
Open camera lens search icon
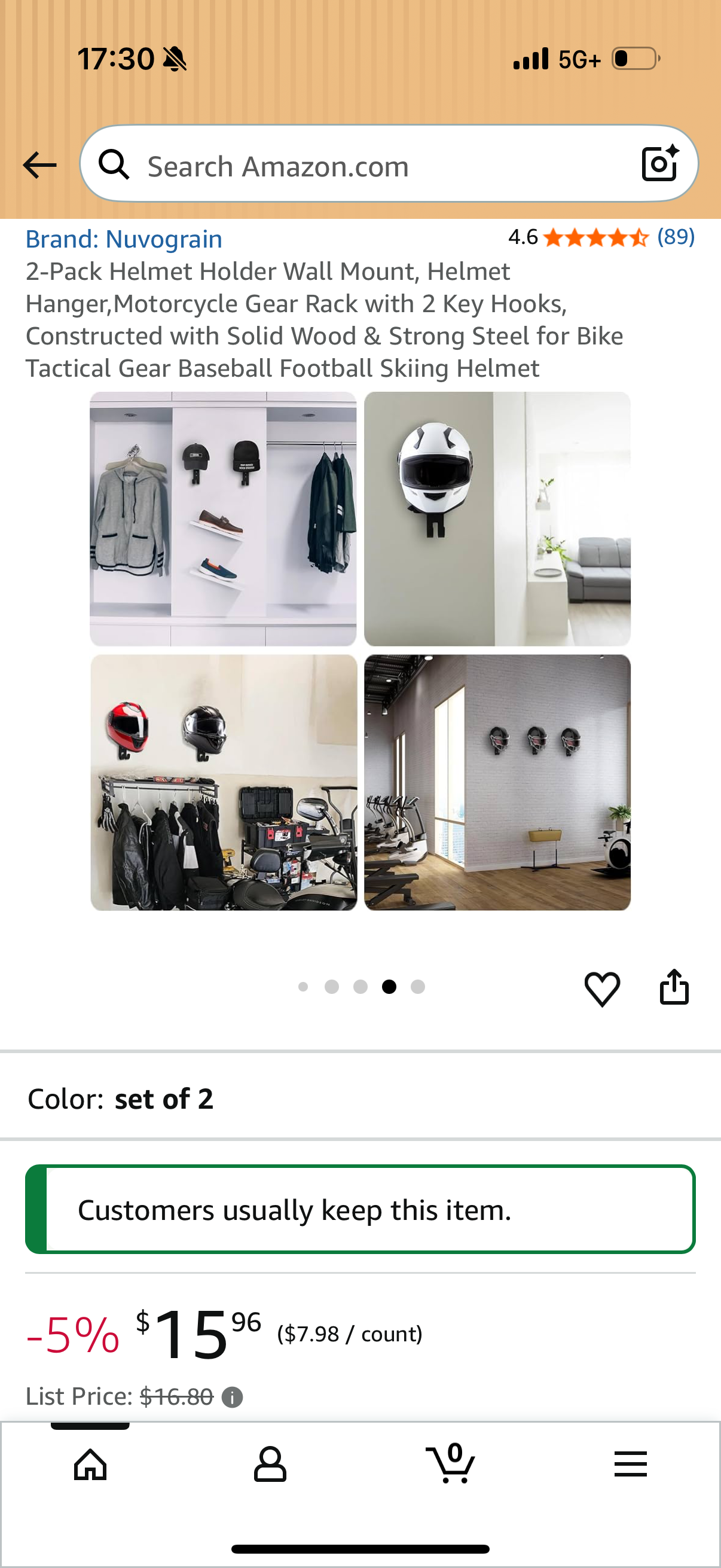click(x=659, y=164)
